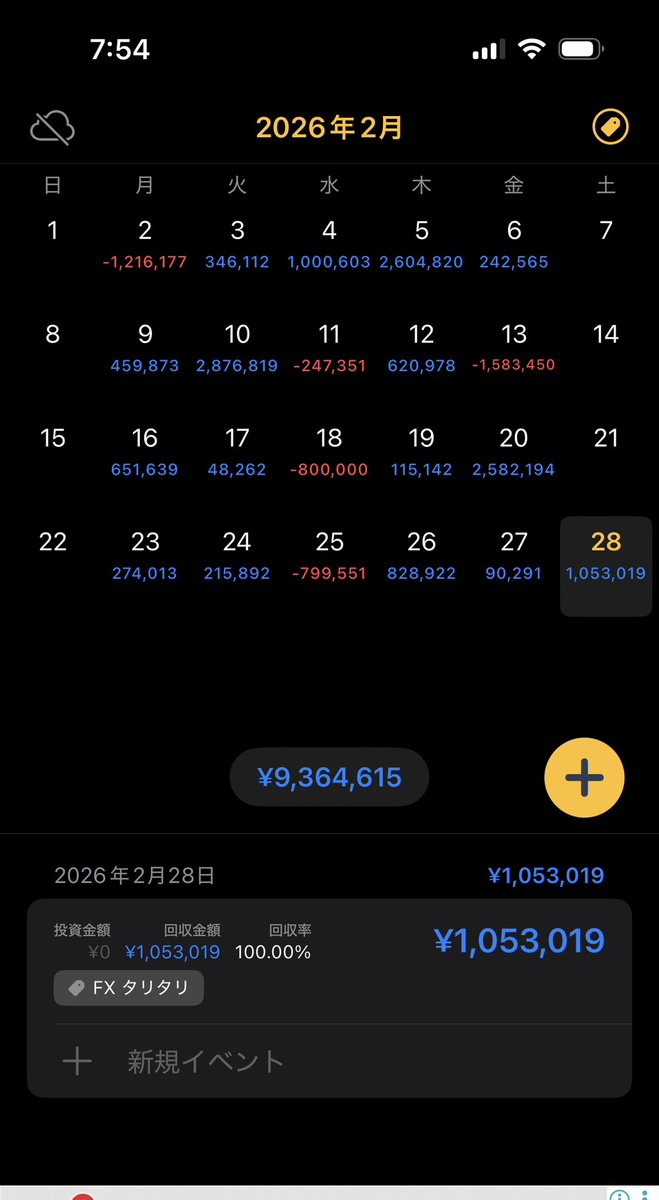The height and width of the screenshot is (1200, 659).
Task: Select February 18 with -800,000
Action: [329, 452]
